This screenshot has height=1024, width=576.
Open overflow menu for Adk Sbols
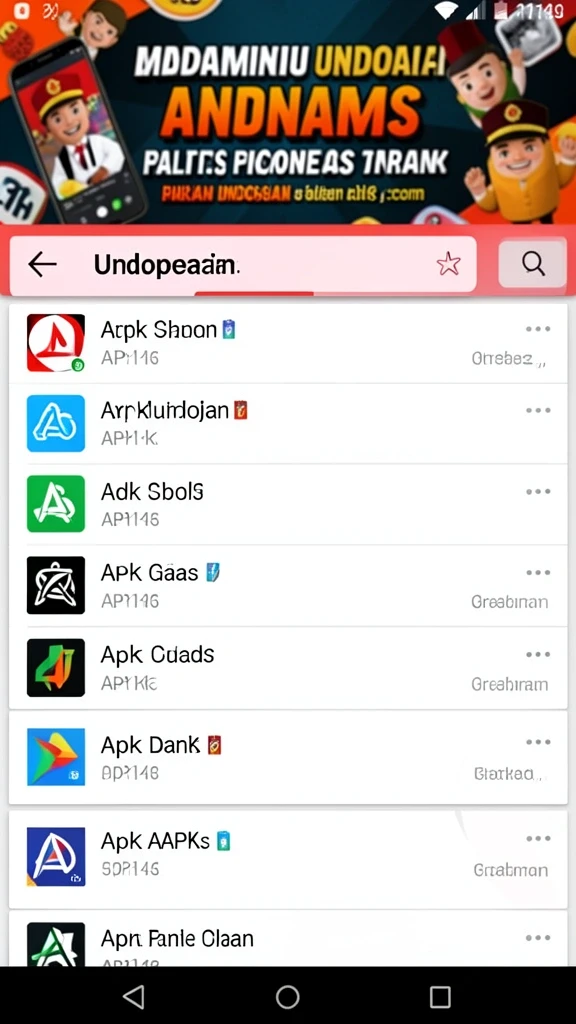click(x=538, y=491)
